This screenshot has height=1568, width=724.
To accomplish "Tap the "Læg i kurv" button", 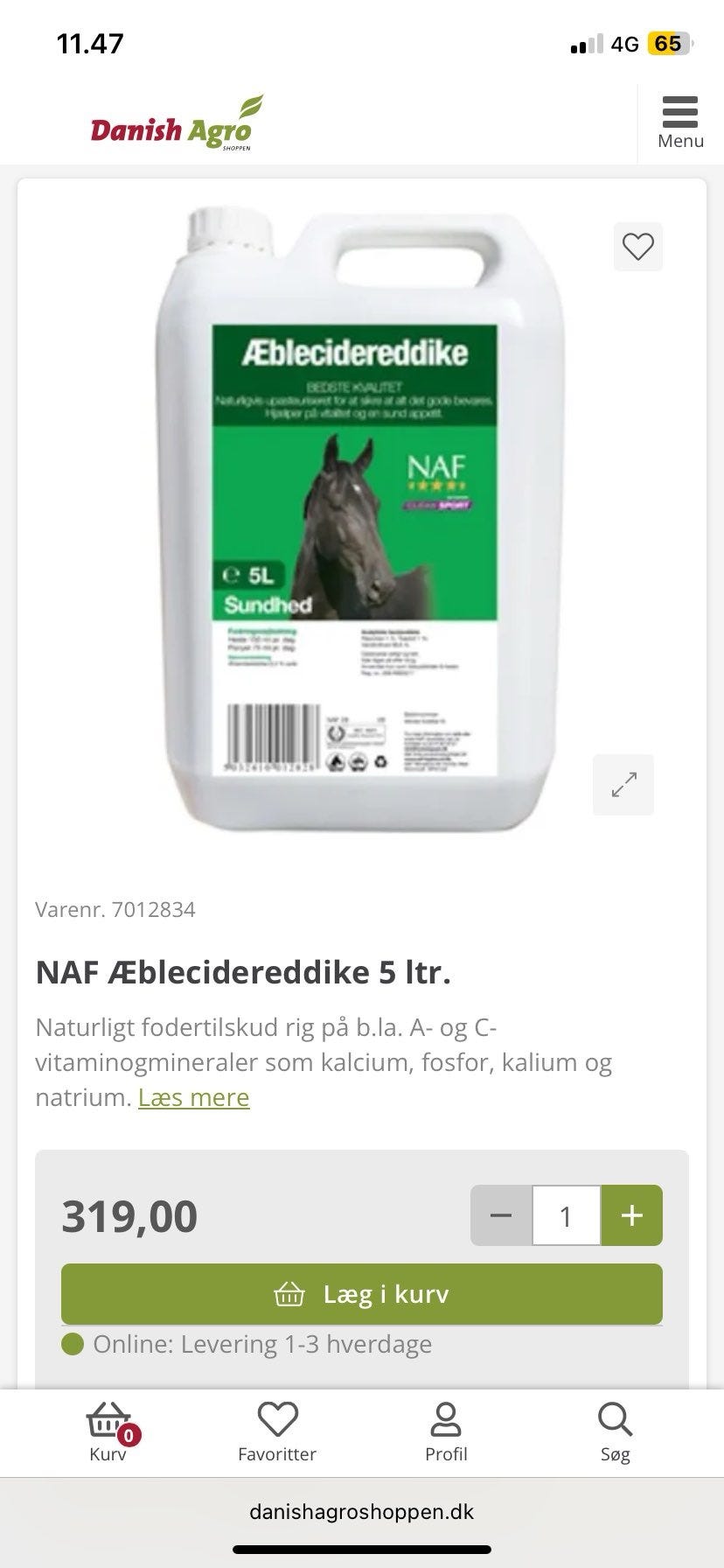I will coord(362,1294).
